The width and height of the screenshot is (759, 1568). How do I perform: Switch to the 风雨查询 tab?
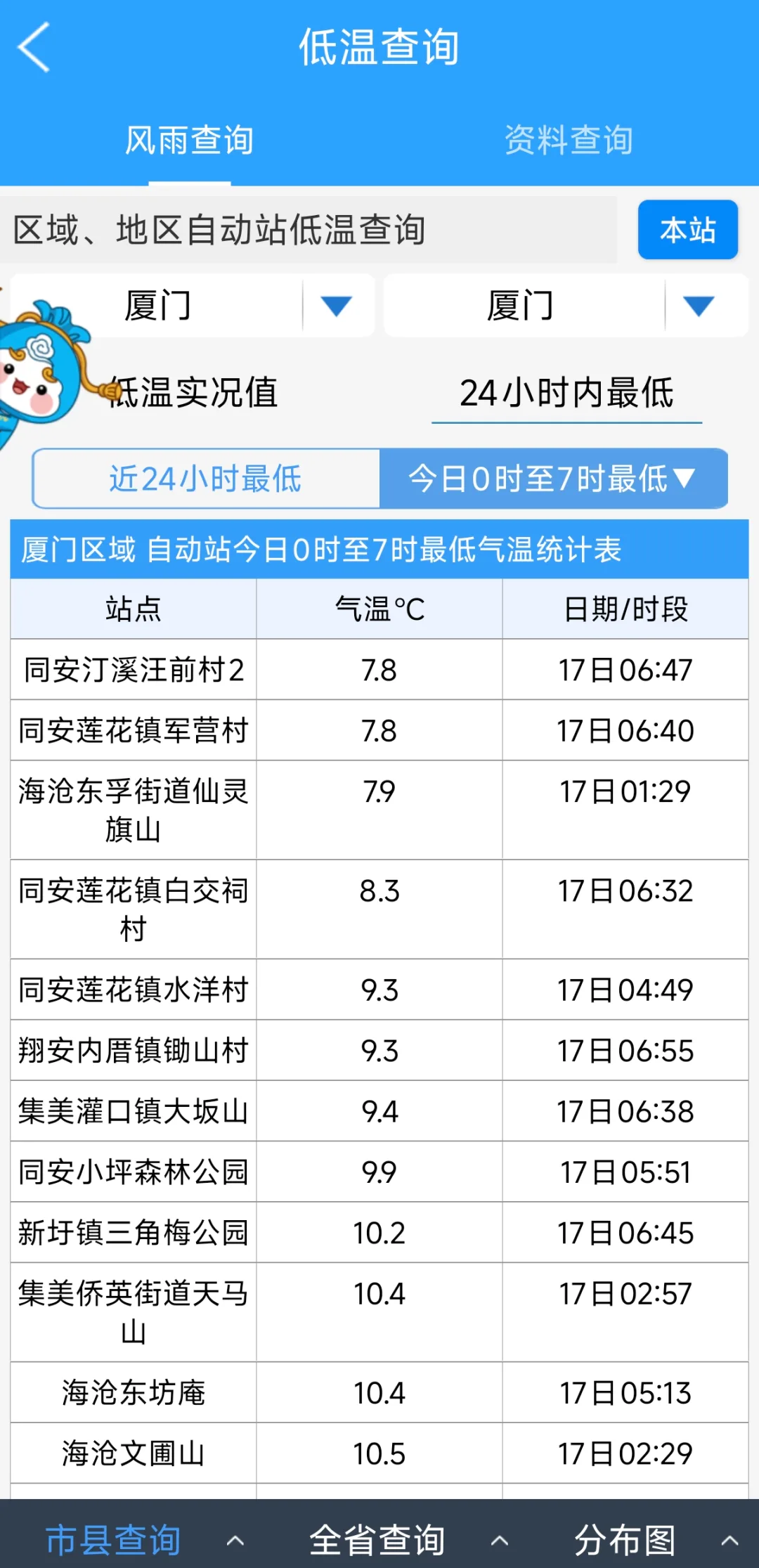tap(189, 140)
